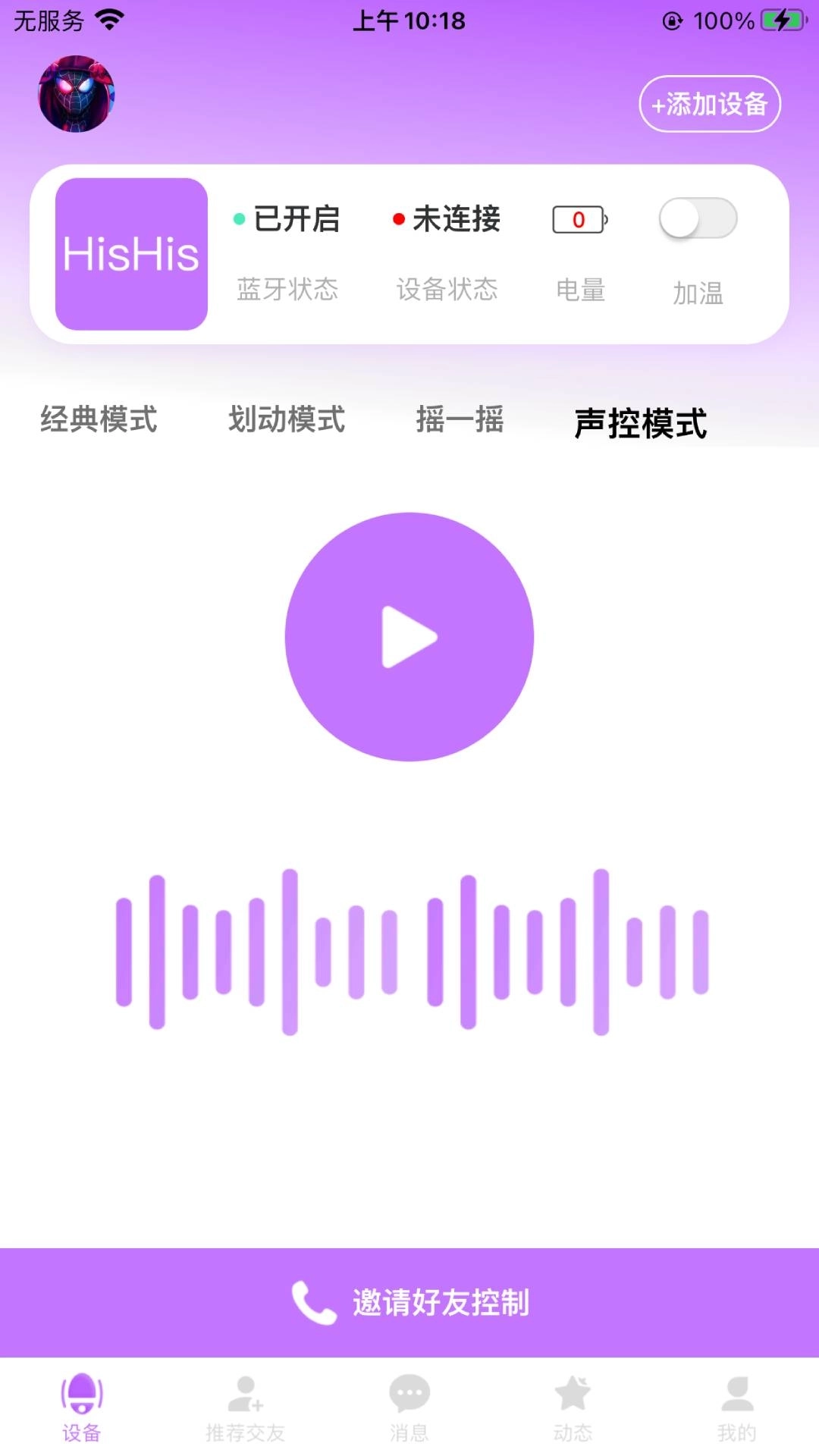
Task: Tap the 添加设备 button
Action: [710, 104]
